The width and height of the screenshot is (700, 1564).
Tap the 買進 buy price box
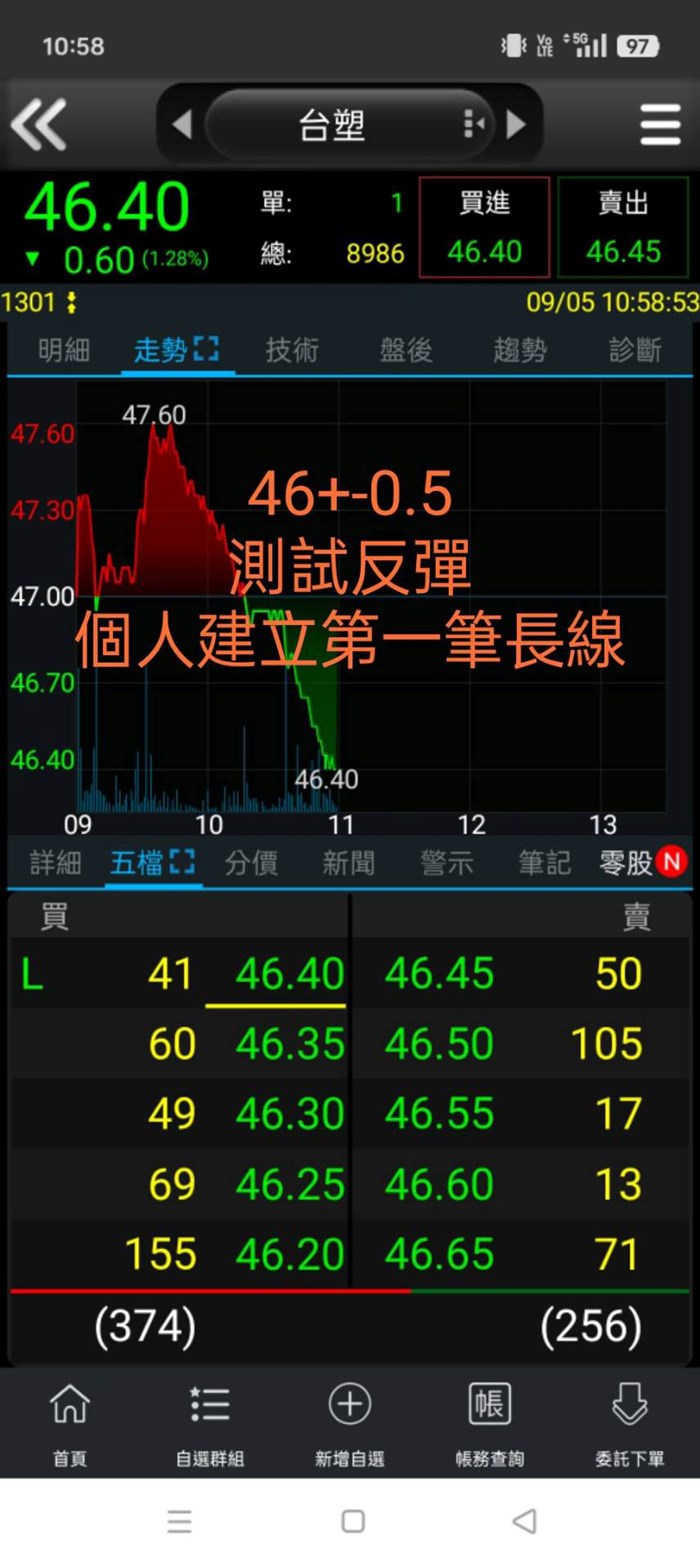pos(484,227)
